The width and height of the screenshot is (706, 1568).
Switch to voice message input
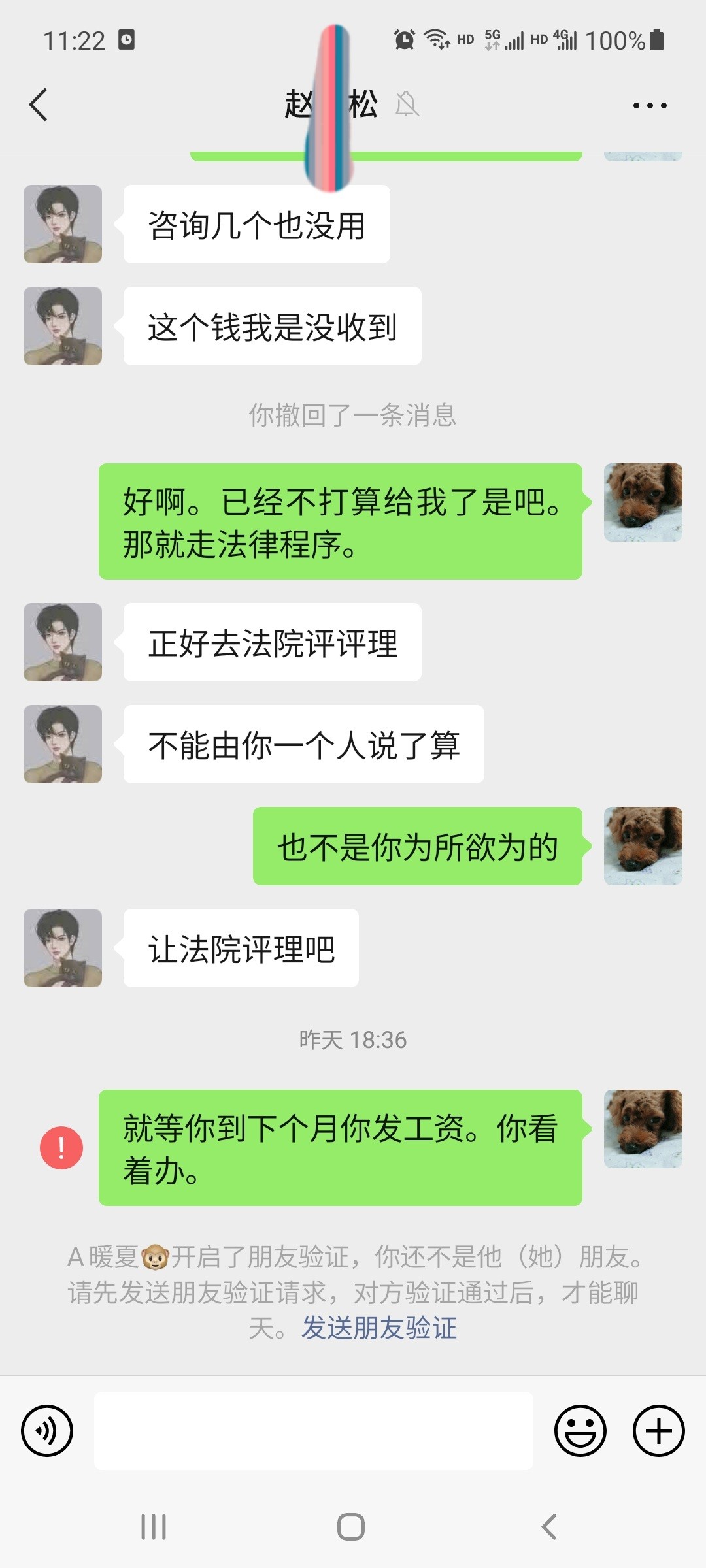pyautogui.click(x=47, y=1431)
